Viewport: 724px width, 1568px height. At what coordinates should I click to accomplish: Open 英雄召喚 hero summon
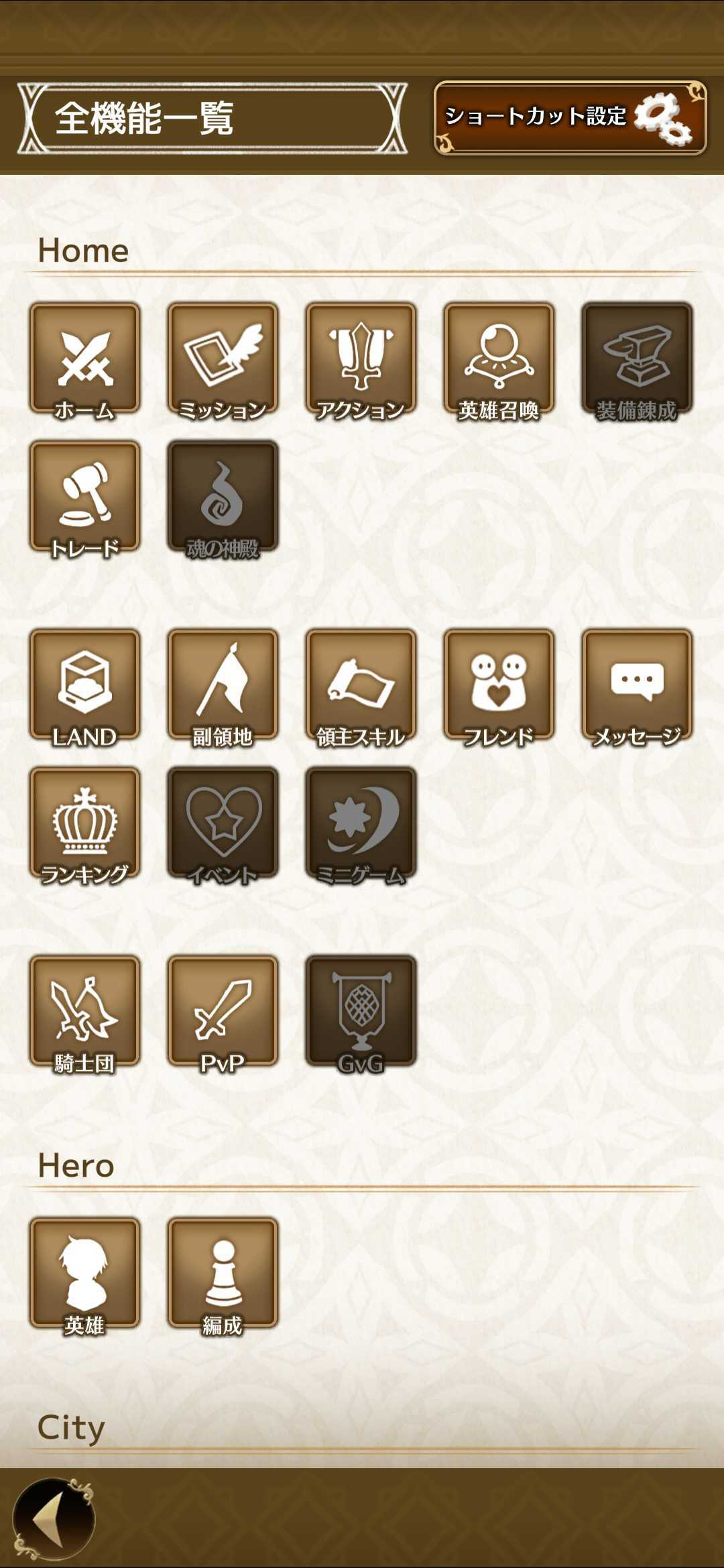499,360
